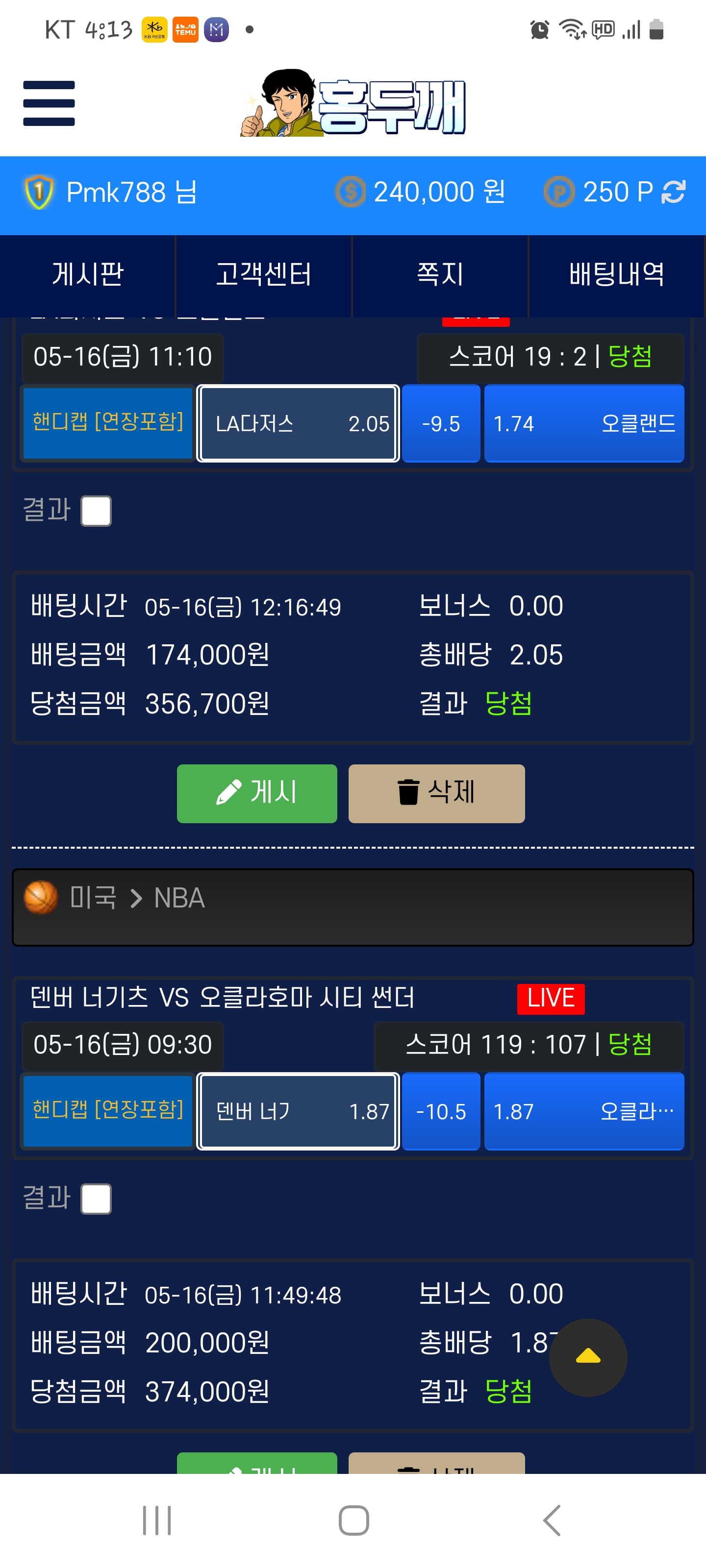Check the 결과 box under the LA다저스 bet
706x1568 pixels.
(x=96, y=511)
